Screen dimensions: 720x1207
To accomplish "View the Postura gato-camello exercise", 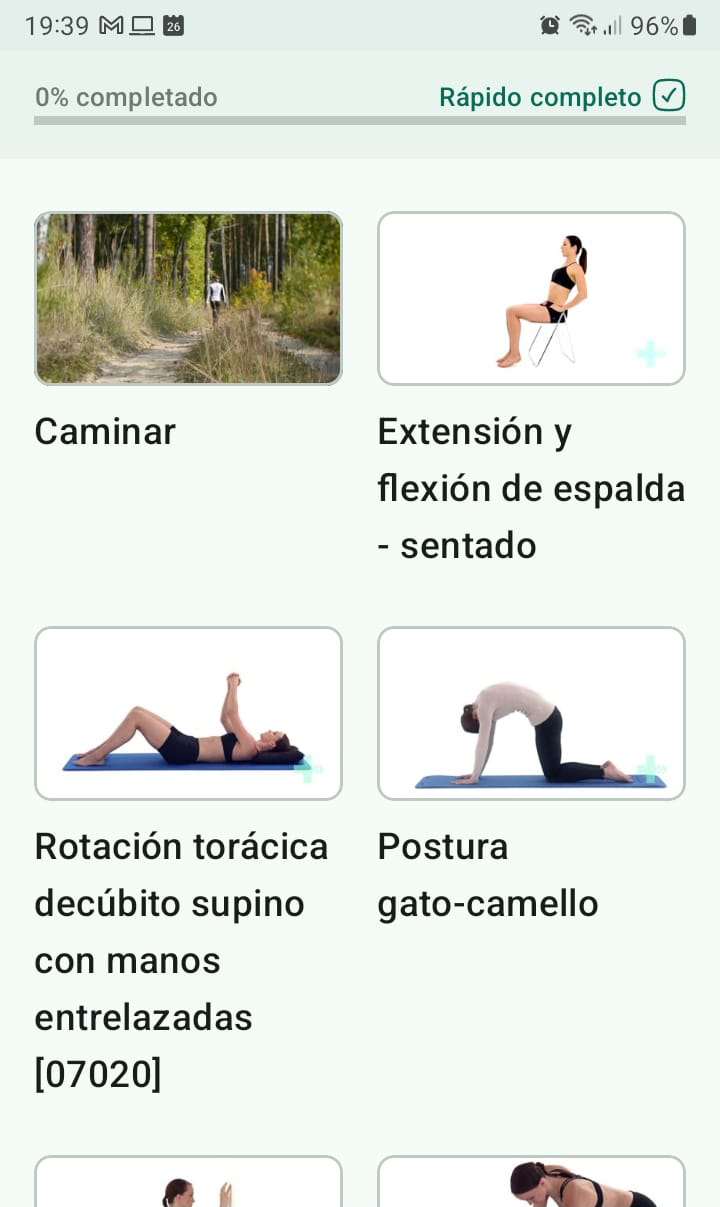I will coord(531,713).
